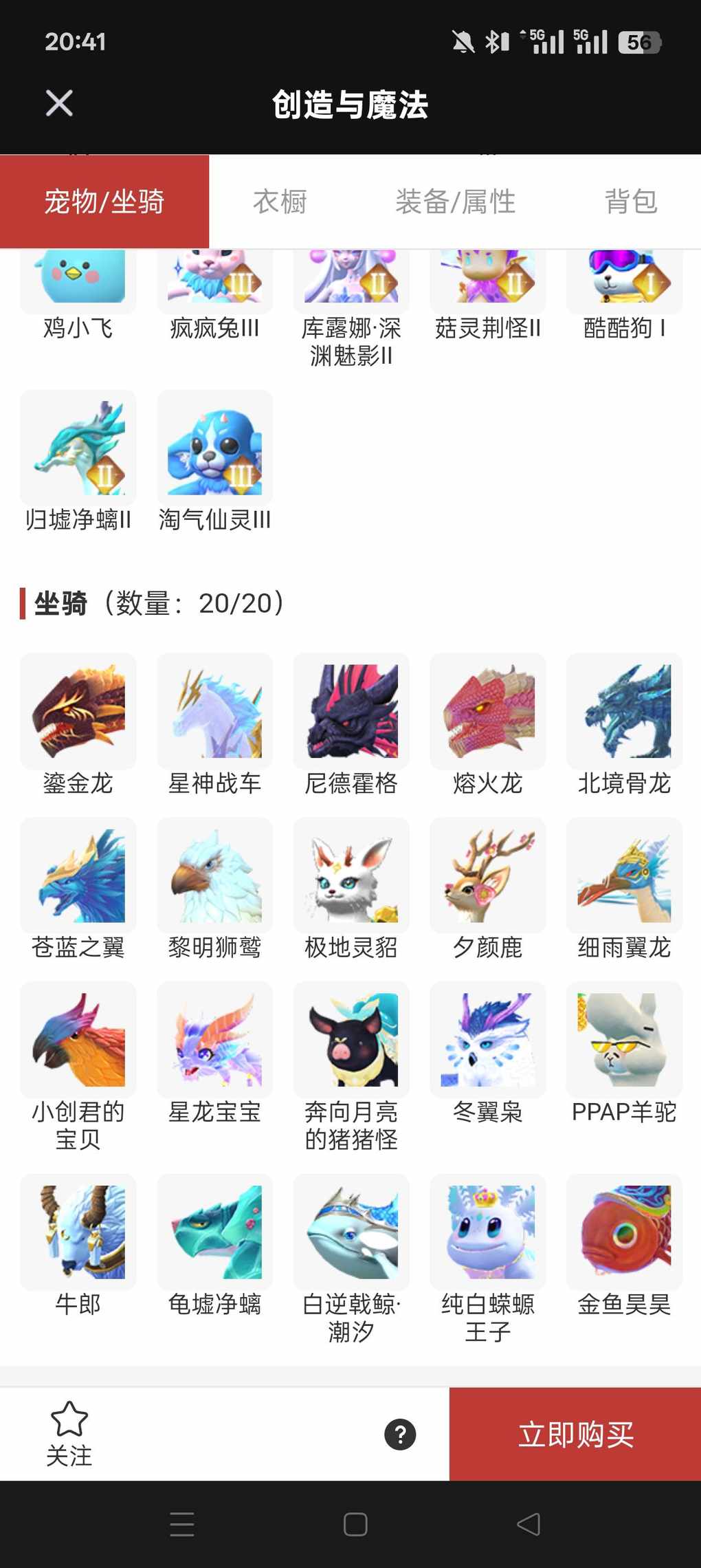Go back with the system back button
The width and height of the screenshot is (701, 1568).
pyautogui.click(x=528, y=1524)
